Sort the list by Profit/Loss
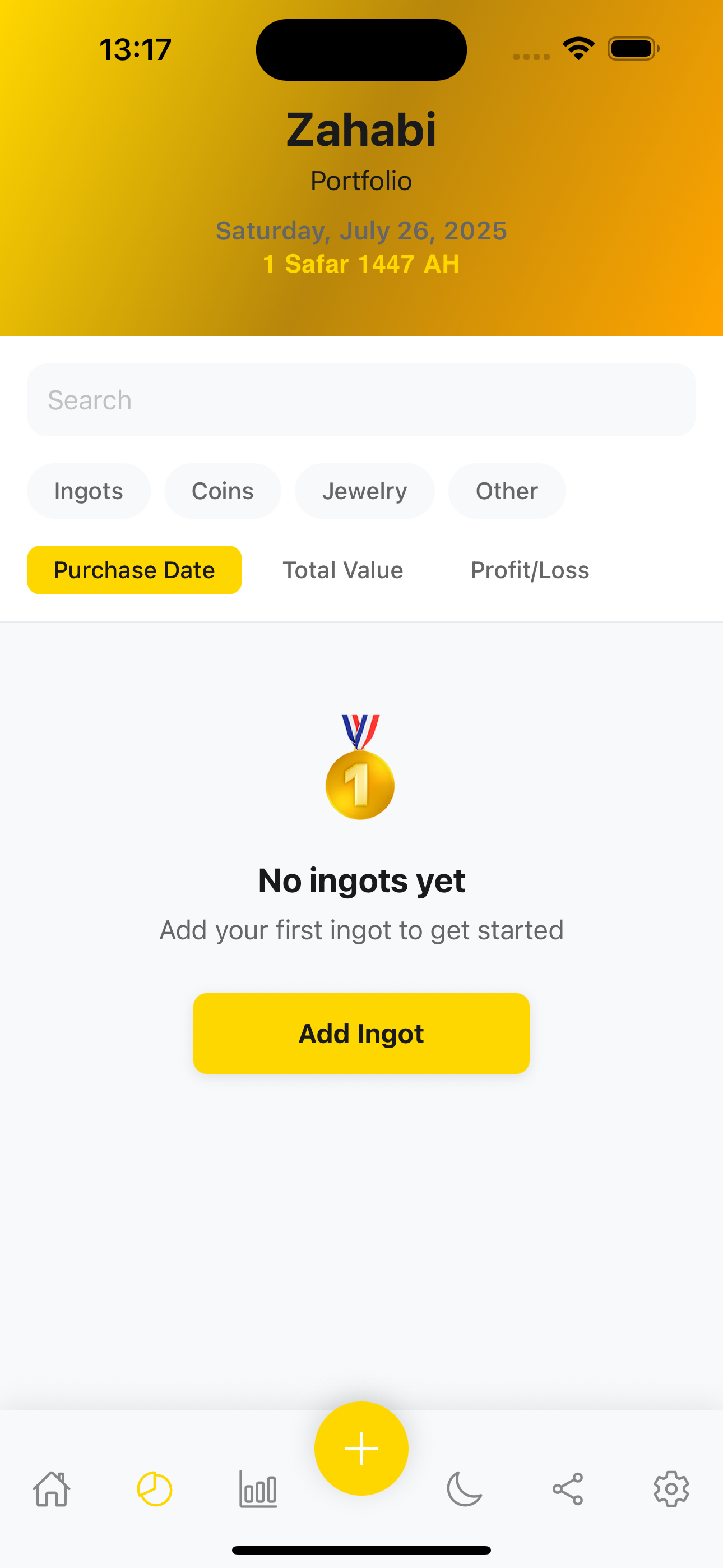The height and width of the screenshot is (1568, 723). pos(529,570)
